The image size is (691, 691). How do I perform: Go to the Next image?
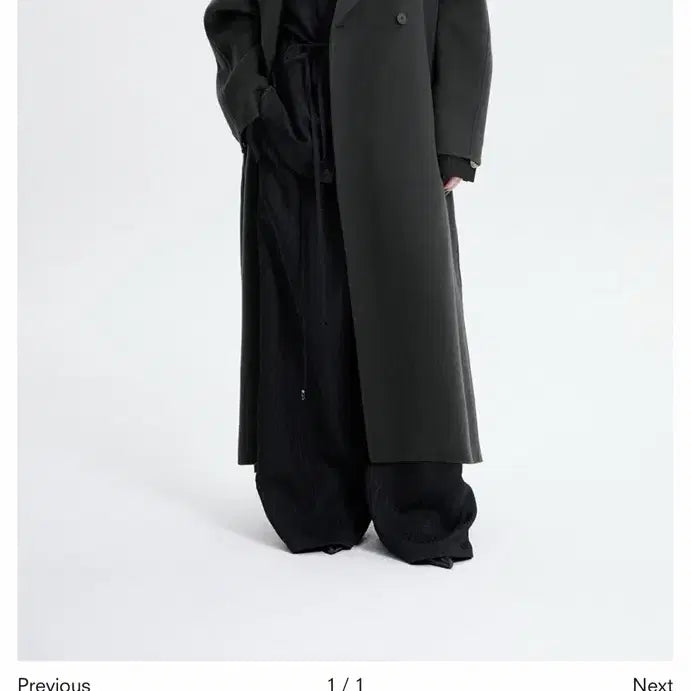pos(652,683)
